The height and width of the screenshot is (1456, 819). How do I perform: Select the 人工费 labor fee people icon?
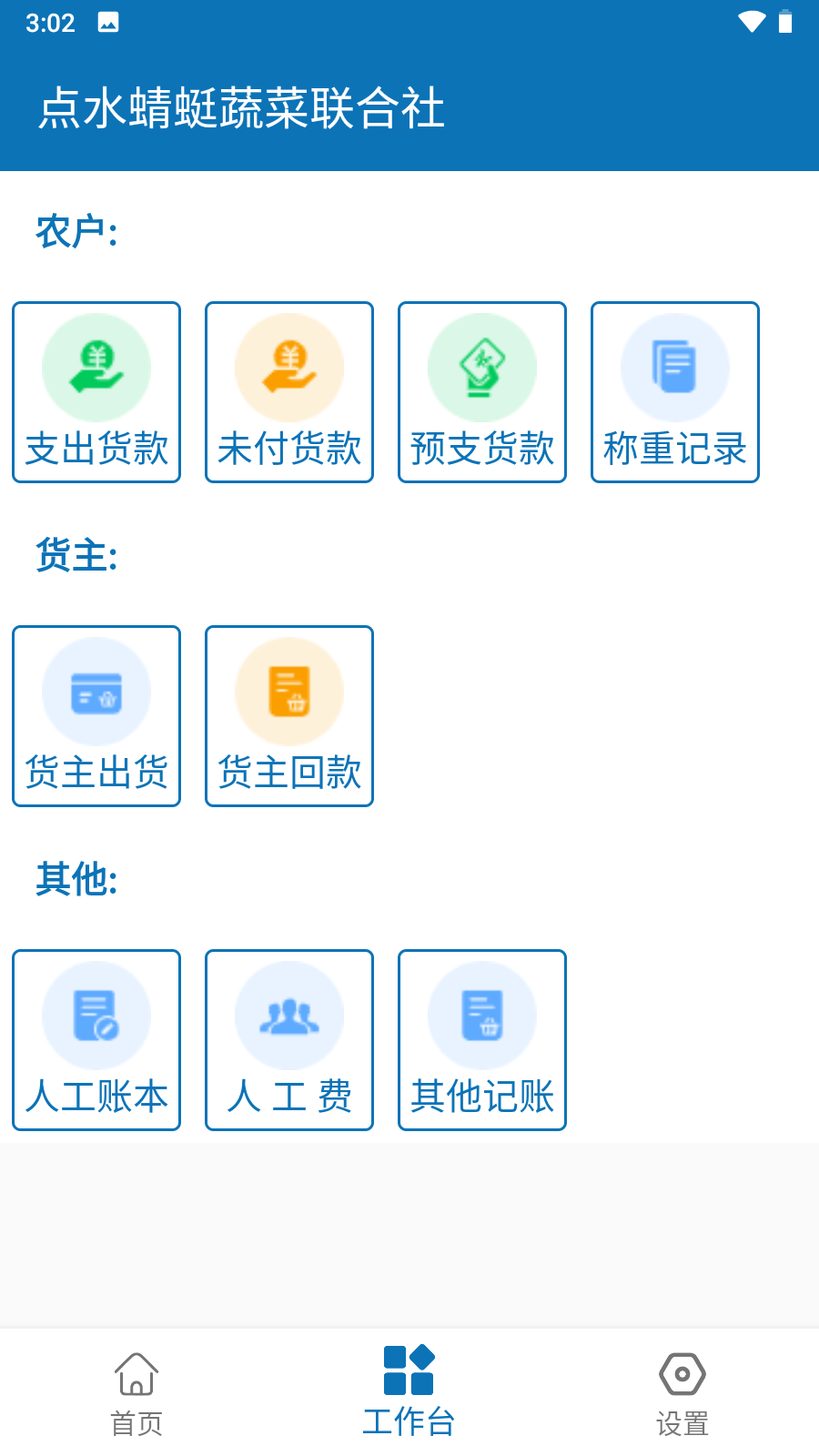pyautogui.click(x=288, y=1015)
